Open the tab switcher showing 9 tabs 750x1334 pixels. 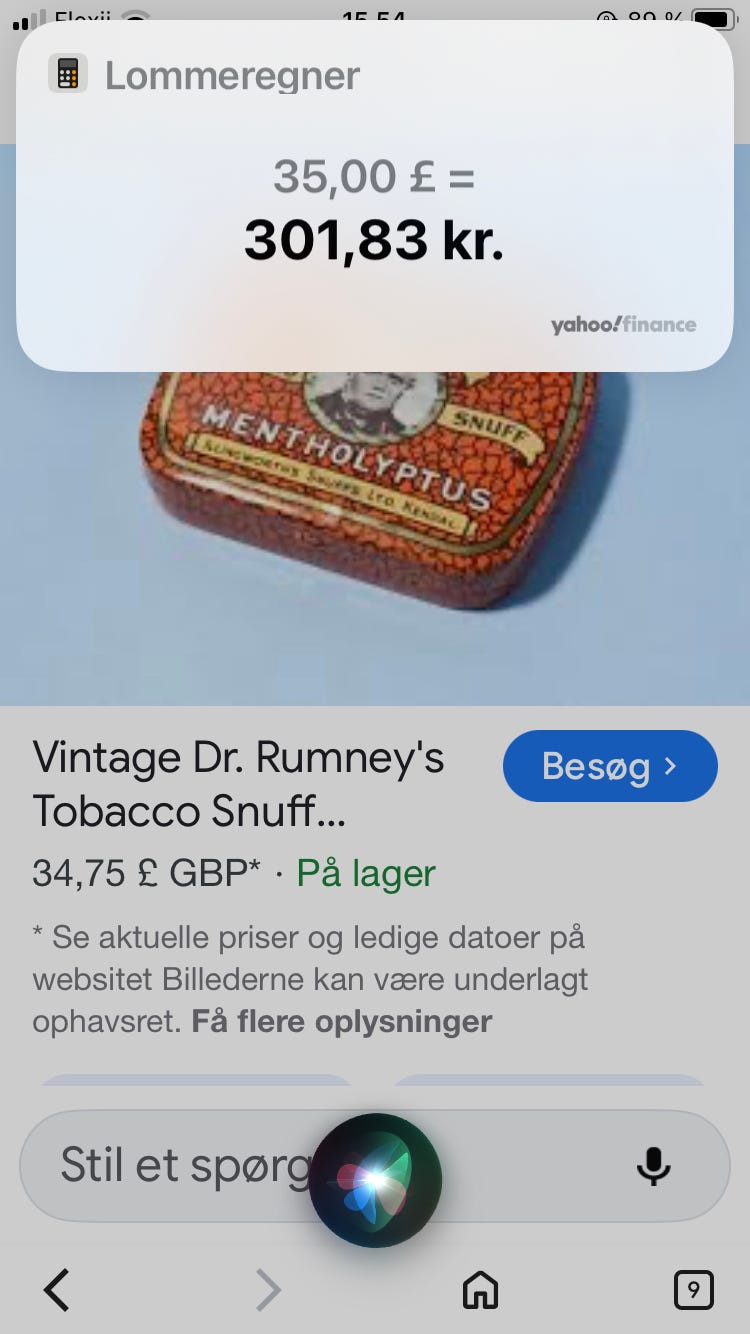tap(693, 1290)
